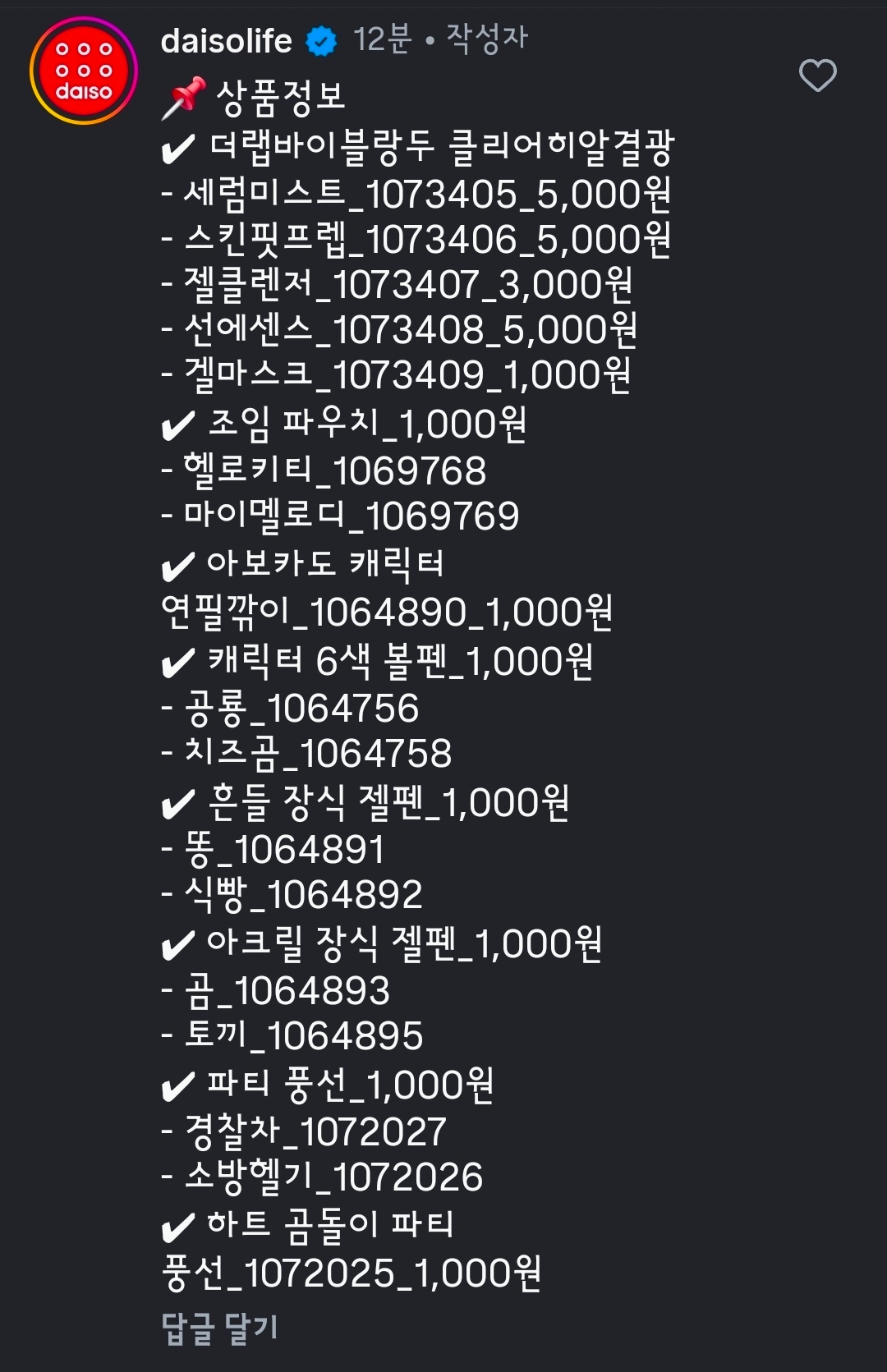Screen dimensions: 887x1372
Task: Open the daisolife username link
Action: coord(226,40)
